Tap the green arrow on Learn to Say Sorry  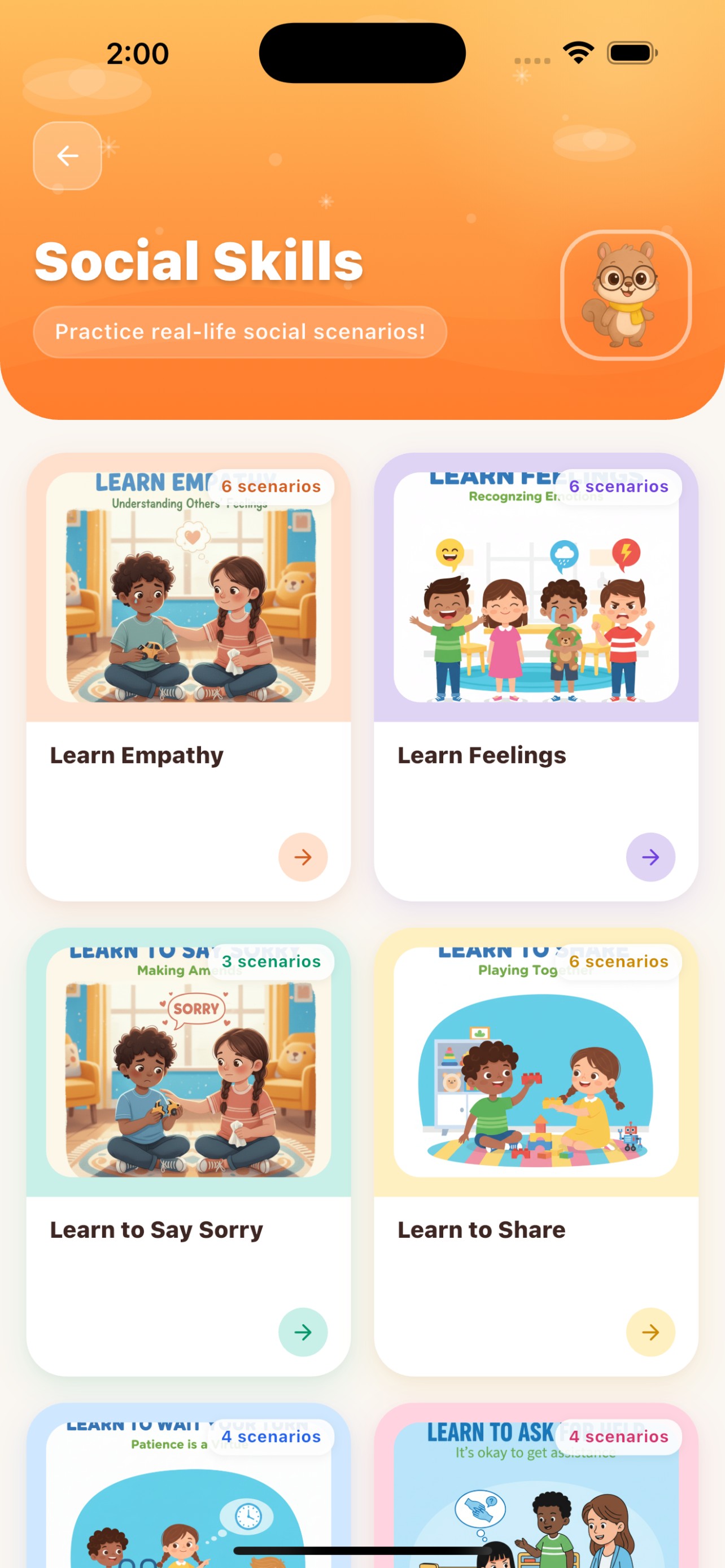[303, 1332]
